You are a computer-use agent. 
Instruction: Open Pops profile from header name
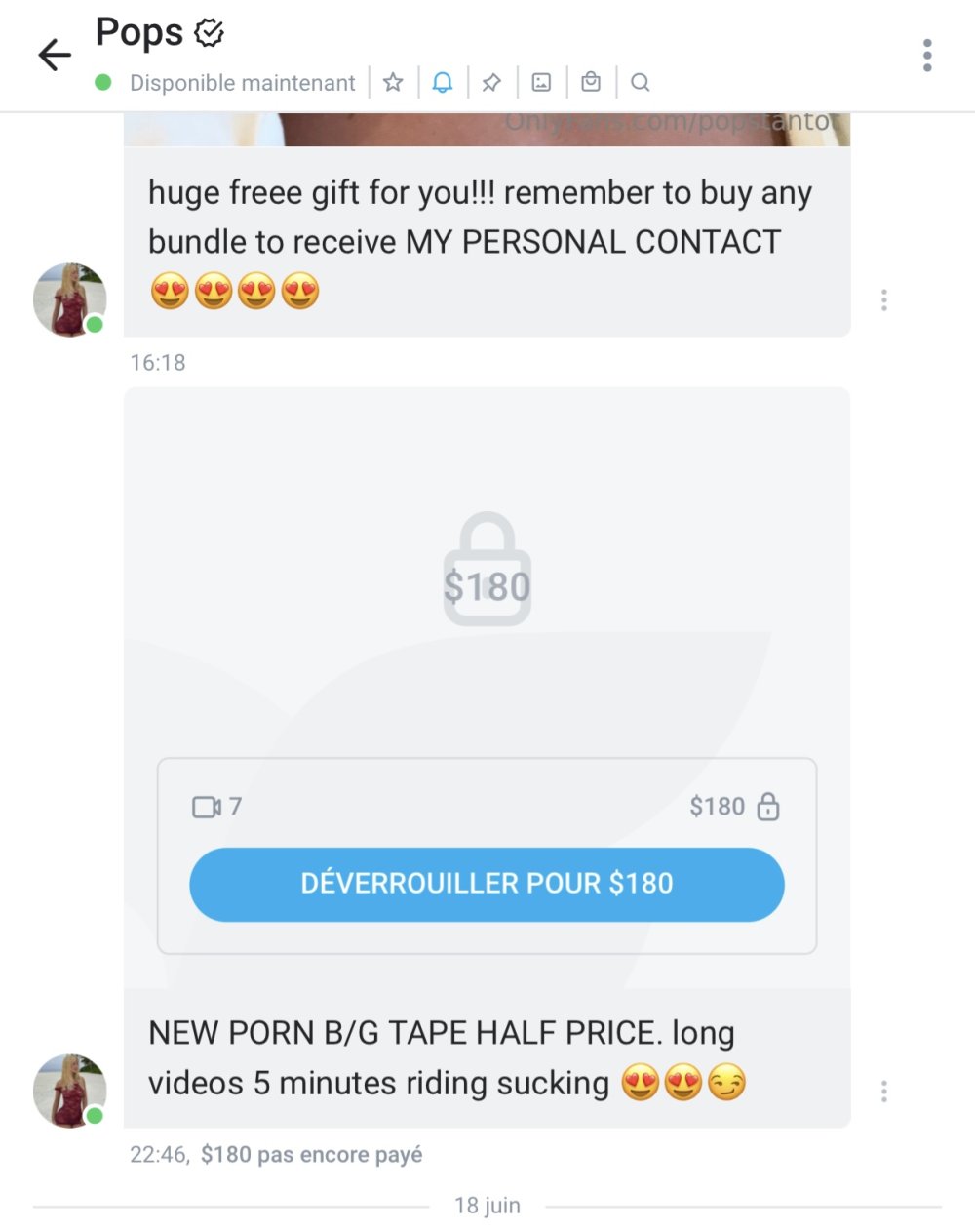pyautogui.click(x=139, y=32)
